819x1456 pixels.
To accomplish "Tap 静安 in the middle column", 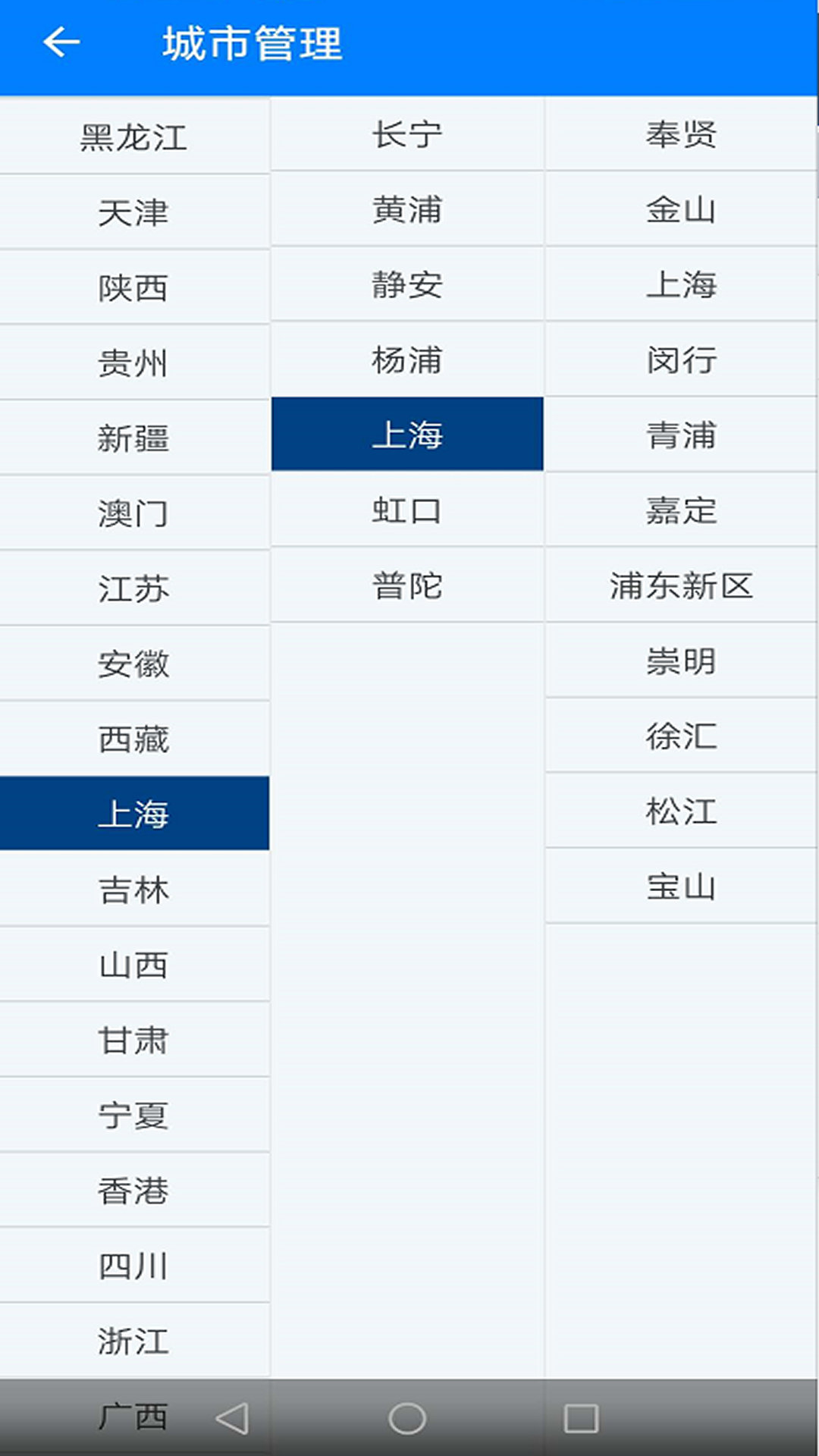I will [407, 284].
